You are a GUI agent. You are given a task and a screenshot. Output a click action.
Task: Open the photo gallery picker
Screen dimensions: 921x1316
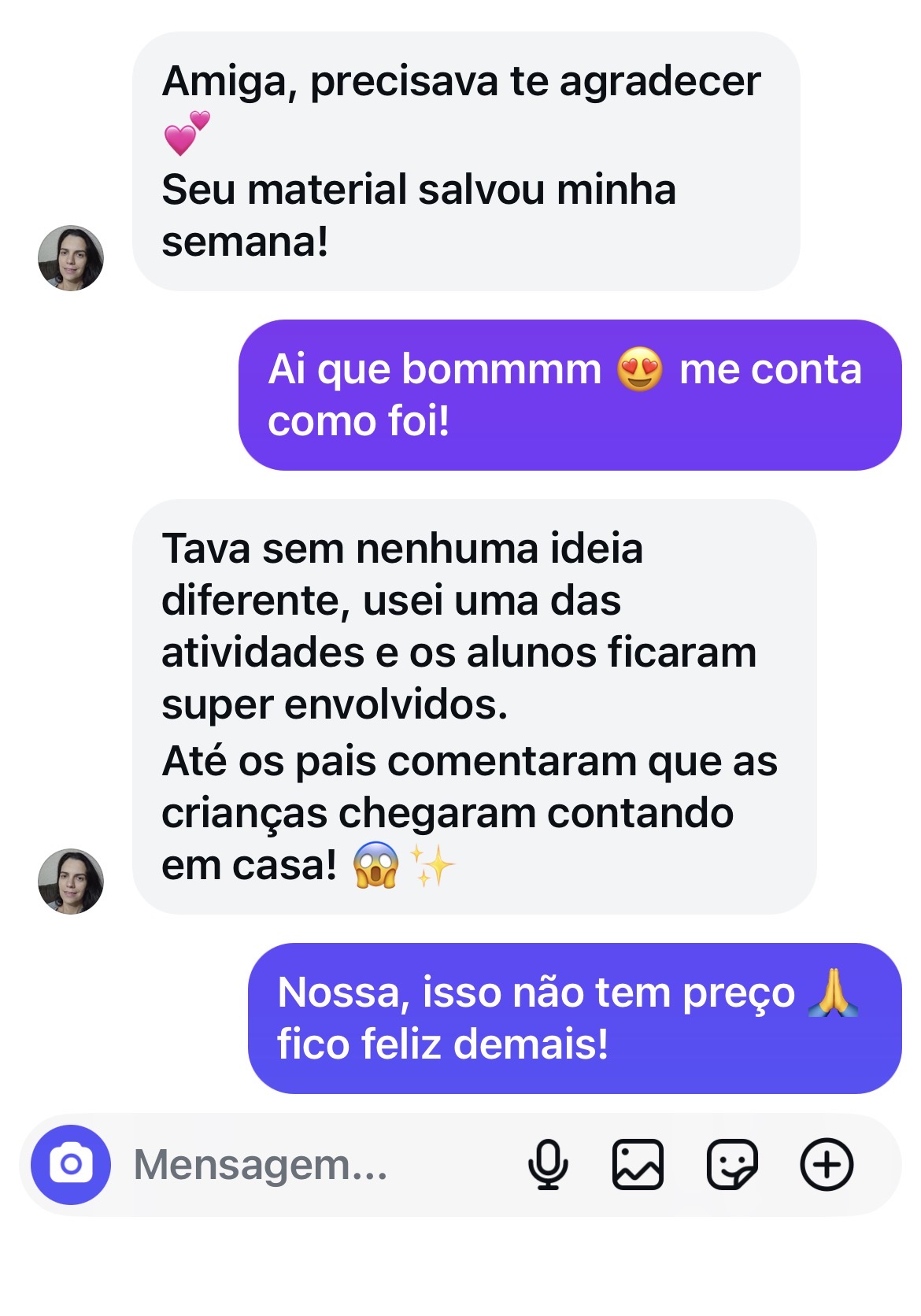pyautogui.click(x=638, y=1164)
